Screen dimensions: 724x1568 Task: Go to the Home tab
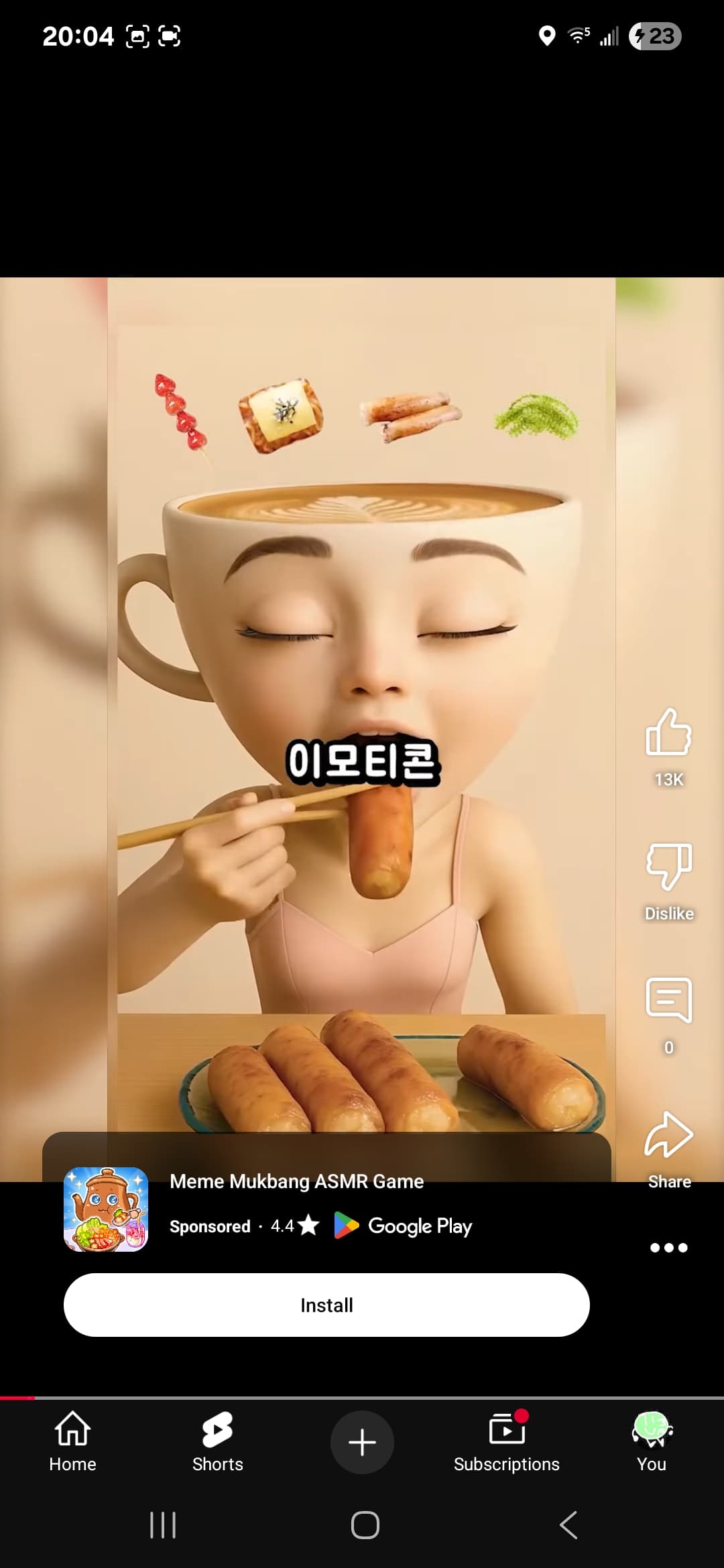pyautogui.click(x=72, y=1442)
